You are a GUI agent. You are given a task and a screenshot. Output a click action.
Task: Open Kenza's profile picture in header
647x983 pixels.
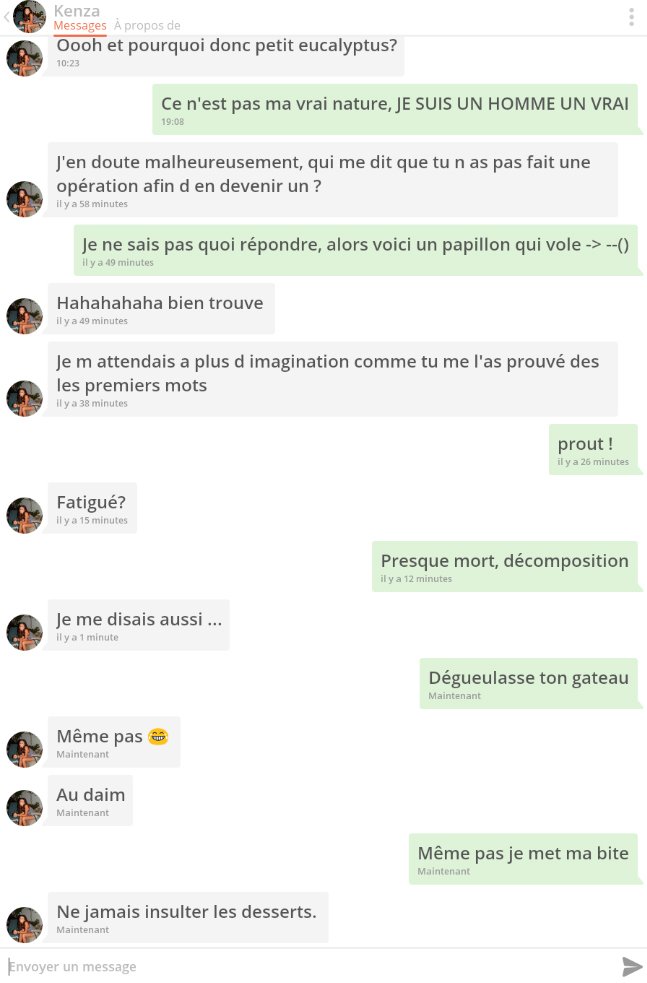click(x=30, y=17)
